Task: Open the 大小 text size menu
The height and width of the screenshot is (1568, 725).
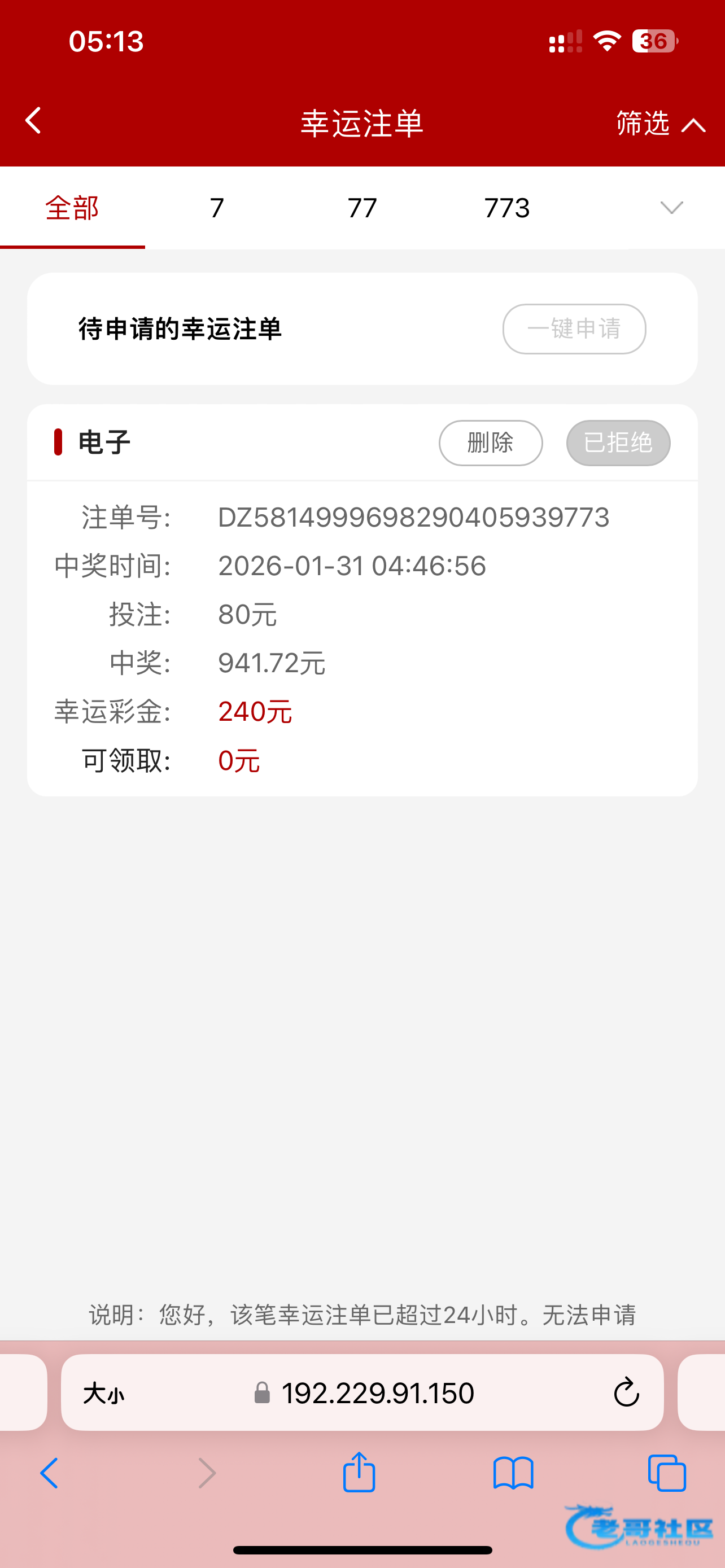Action: coord(104,1393)
